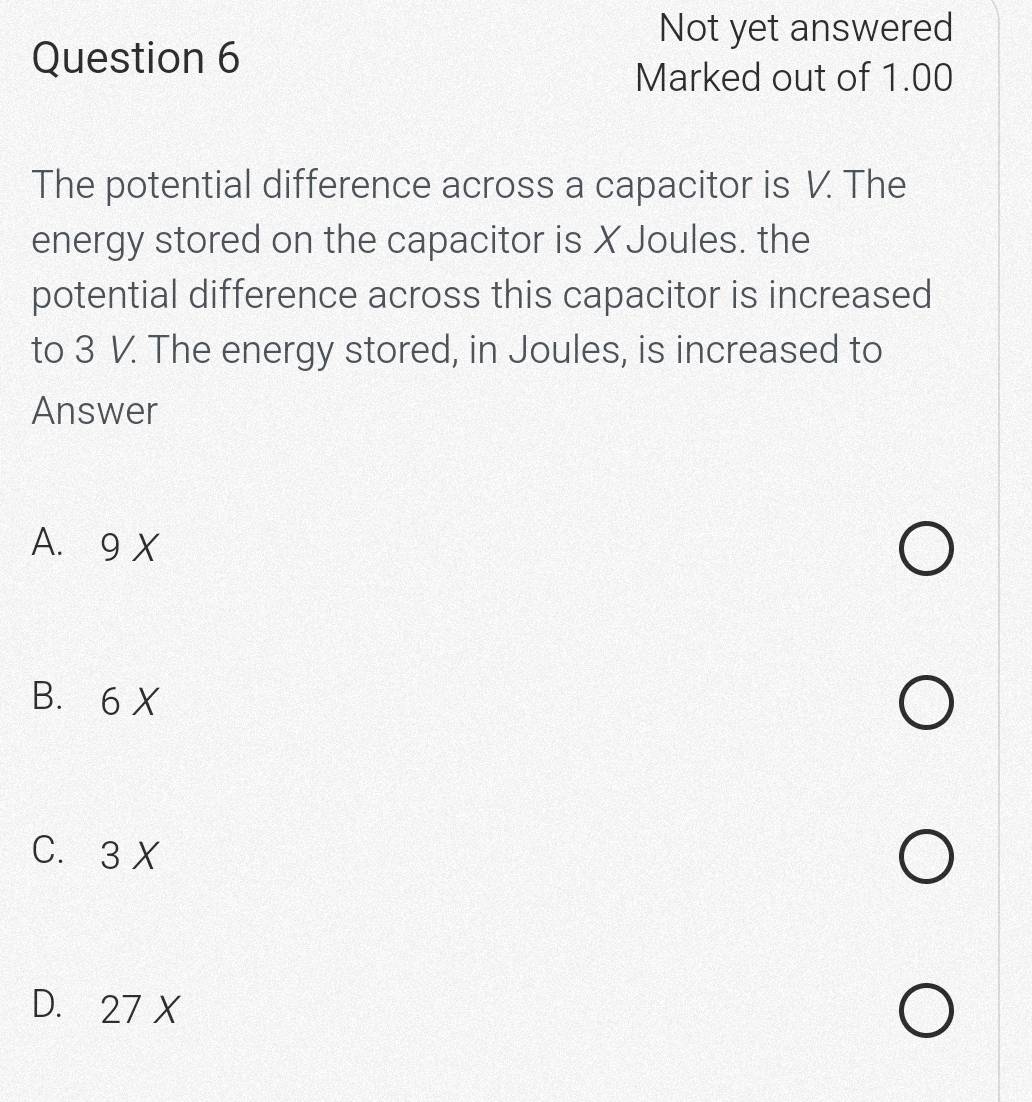Image resolution: width=1032 pixels, height=1102 pixels.
Task: Select the 9 X answer text
Action: (128, 547)
